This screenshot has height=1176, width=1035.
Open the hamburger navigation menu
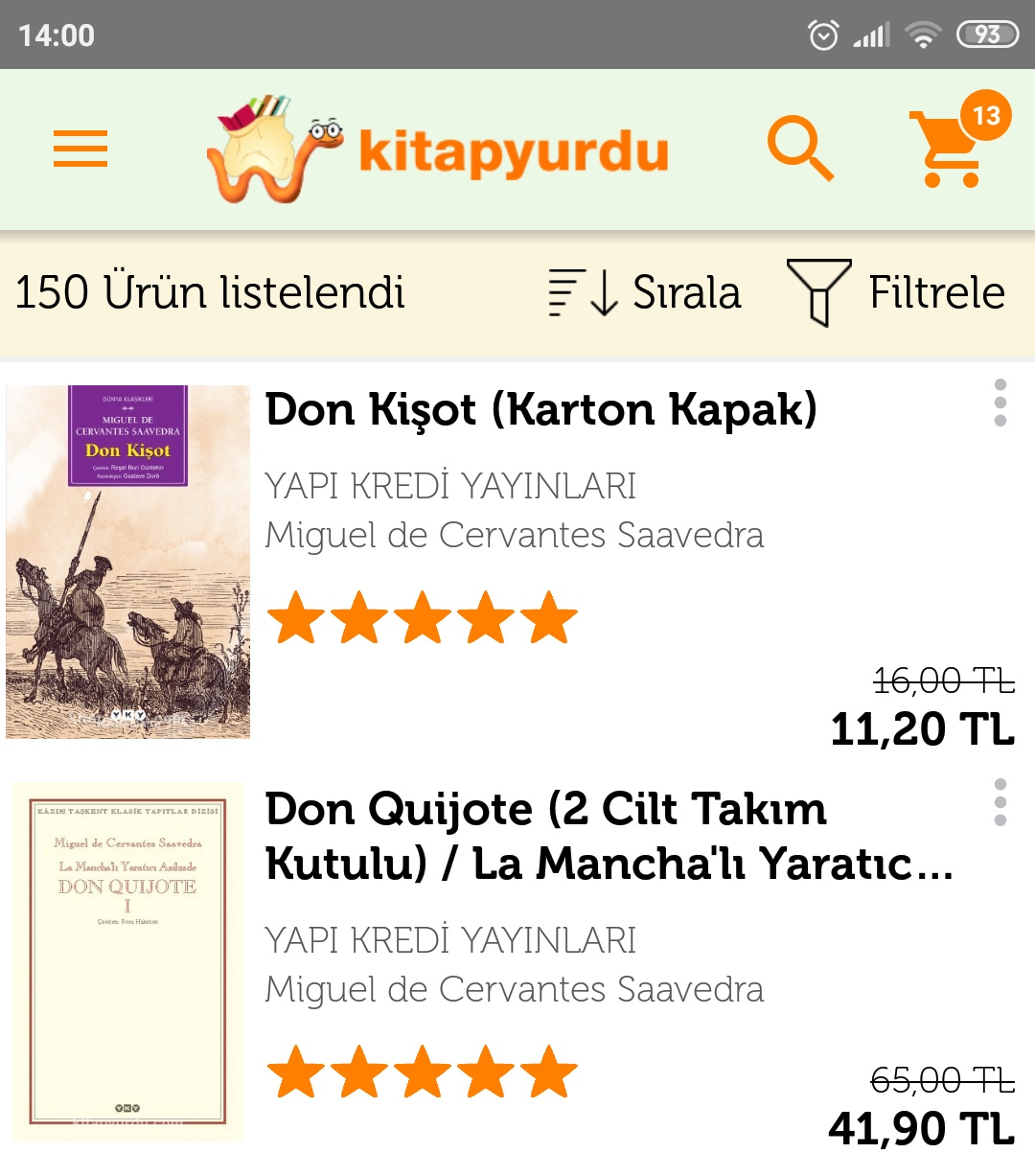point(80,150)
